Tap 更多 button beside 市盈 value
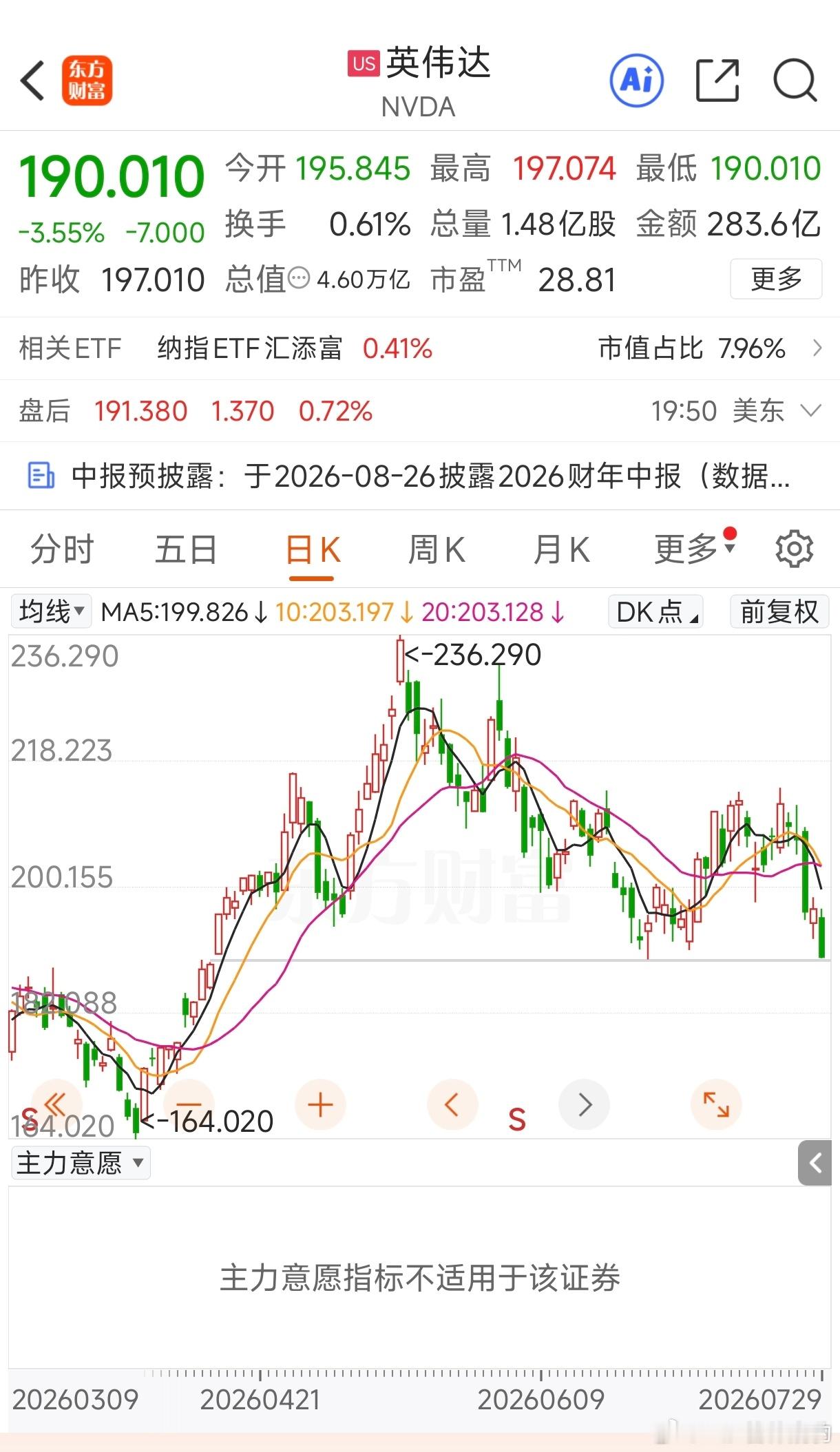The image size is (840, 1452). (776, 279)
